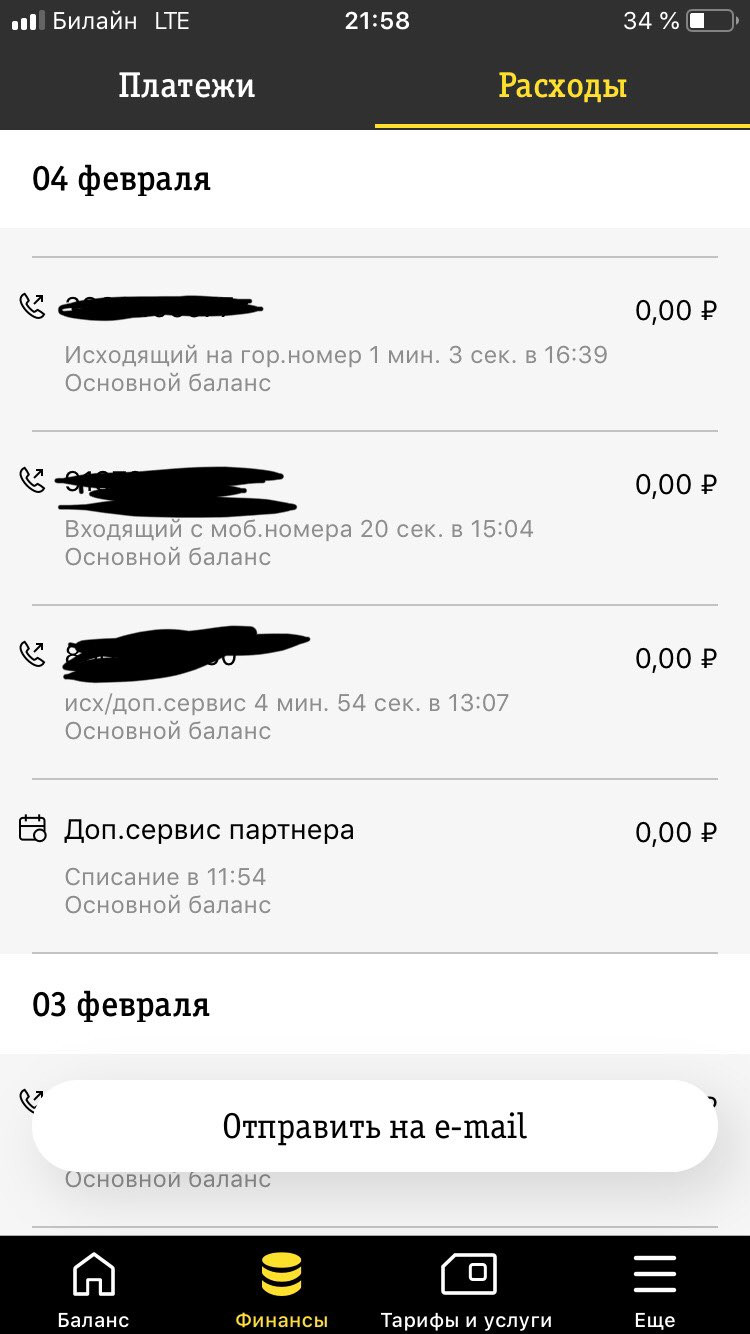Open the Баланс tab
The width and height of the screenshot is (750, 1334).
coord(93,1288)
